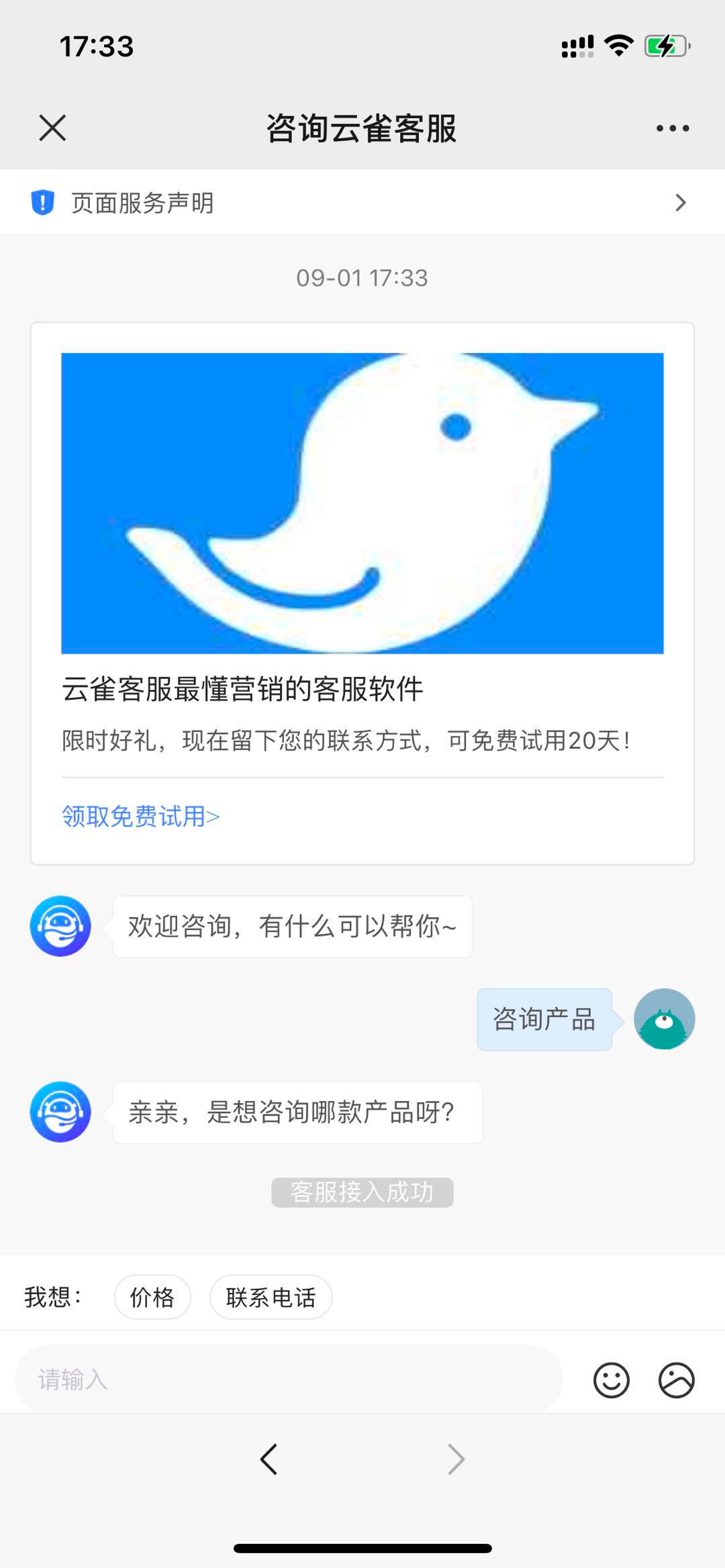Open the service declaration chevron arrow
This screenshot has width=725, height=1568.
pos(683,202)
